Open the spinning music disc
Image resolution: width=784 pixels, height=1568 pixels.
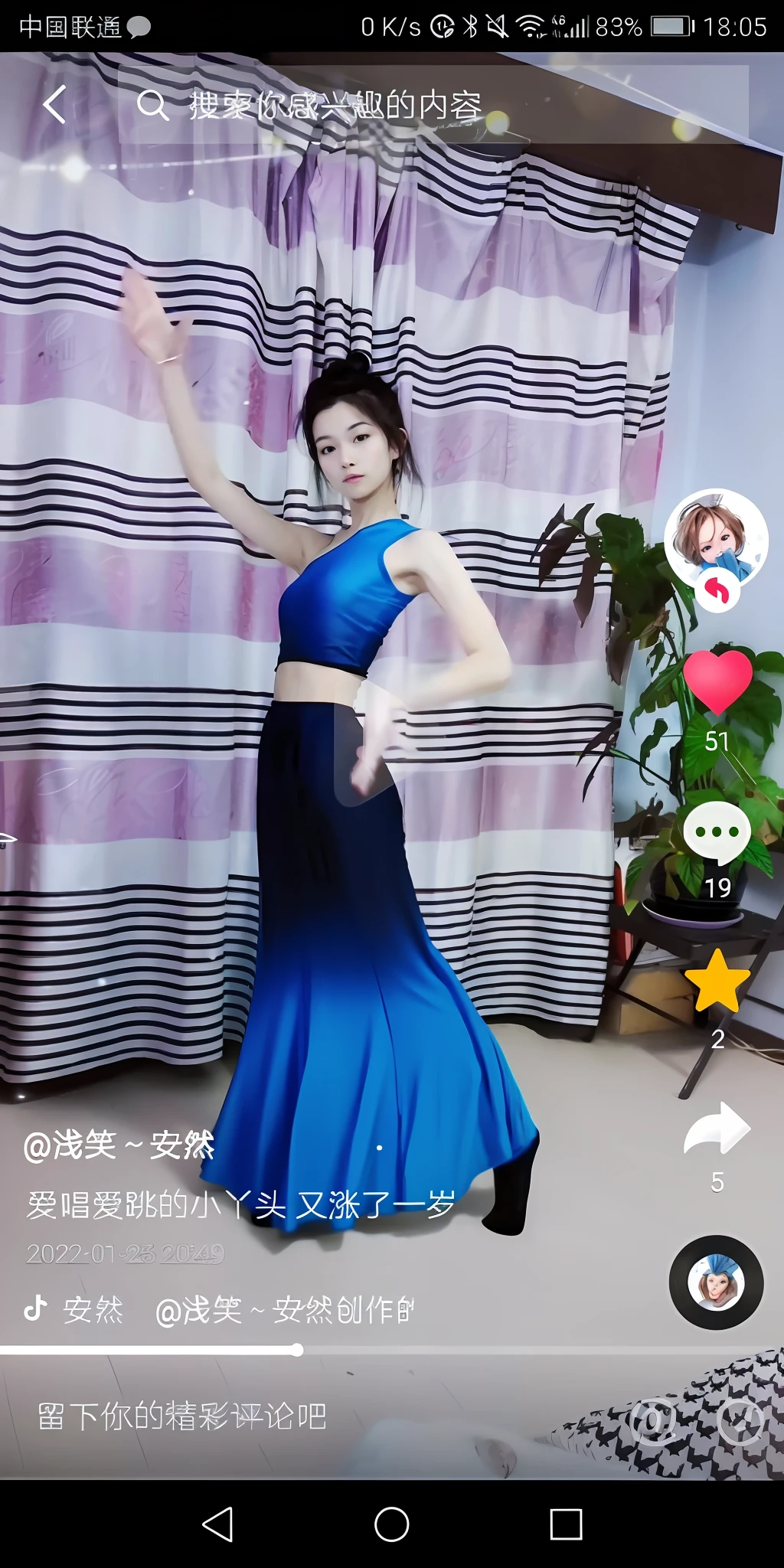pos(716,1282)
